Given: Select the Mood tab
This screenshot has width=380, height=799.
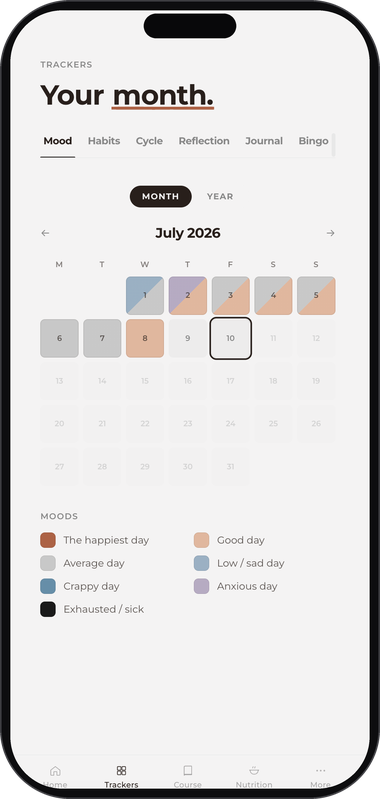Looking at the screenshot, I should 58,141.
